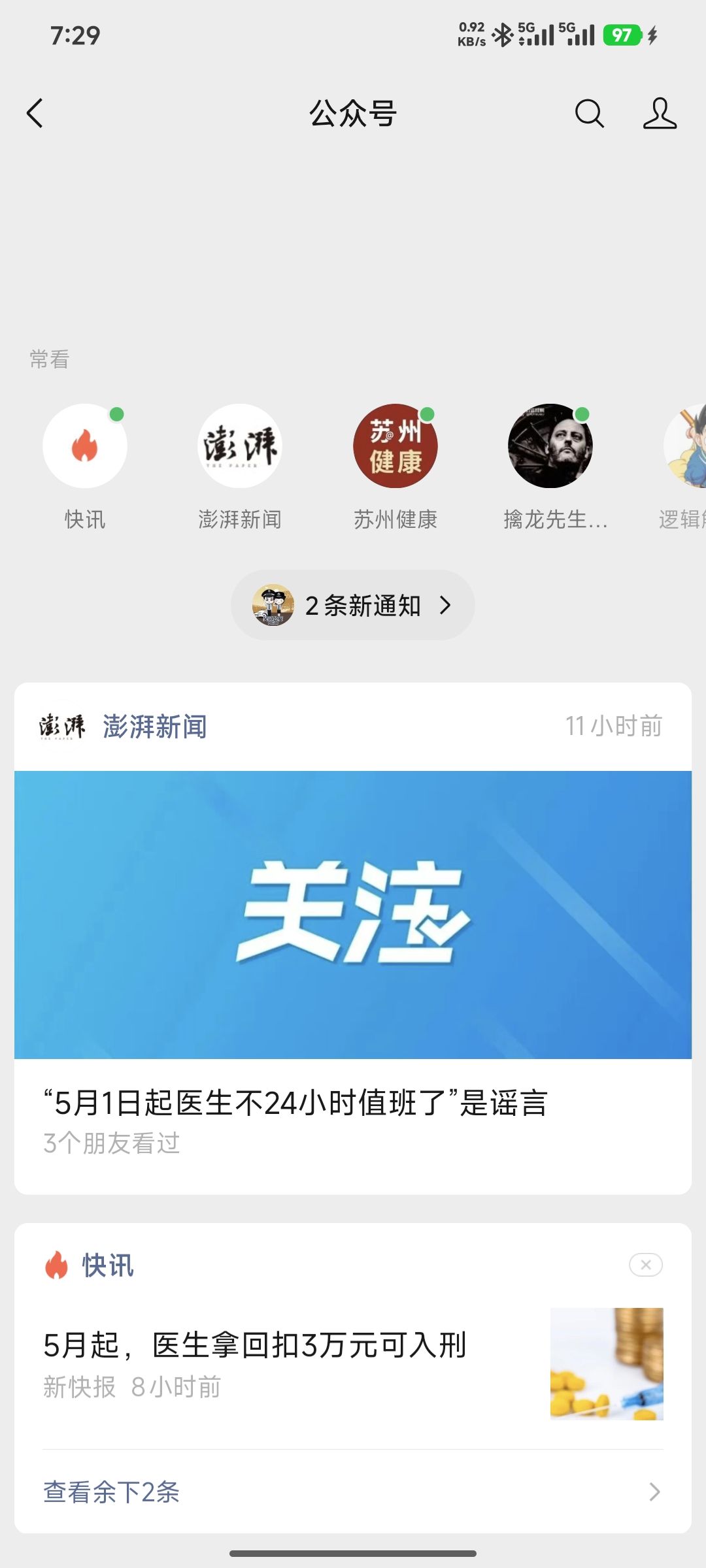Open search in 公众号

[589, 113]
